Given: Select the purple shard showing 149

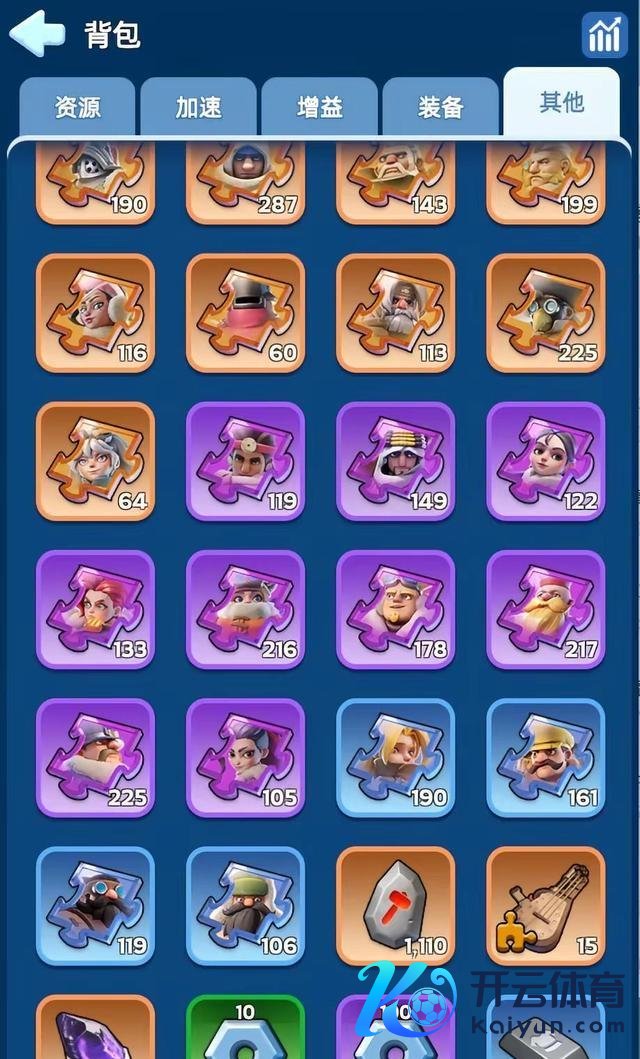Looking at the screenshot, I should pyautogui.click(x=395, y=461).
